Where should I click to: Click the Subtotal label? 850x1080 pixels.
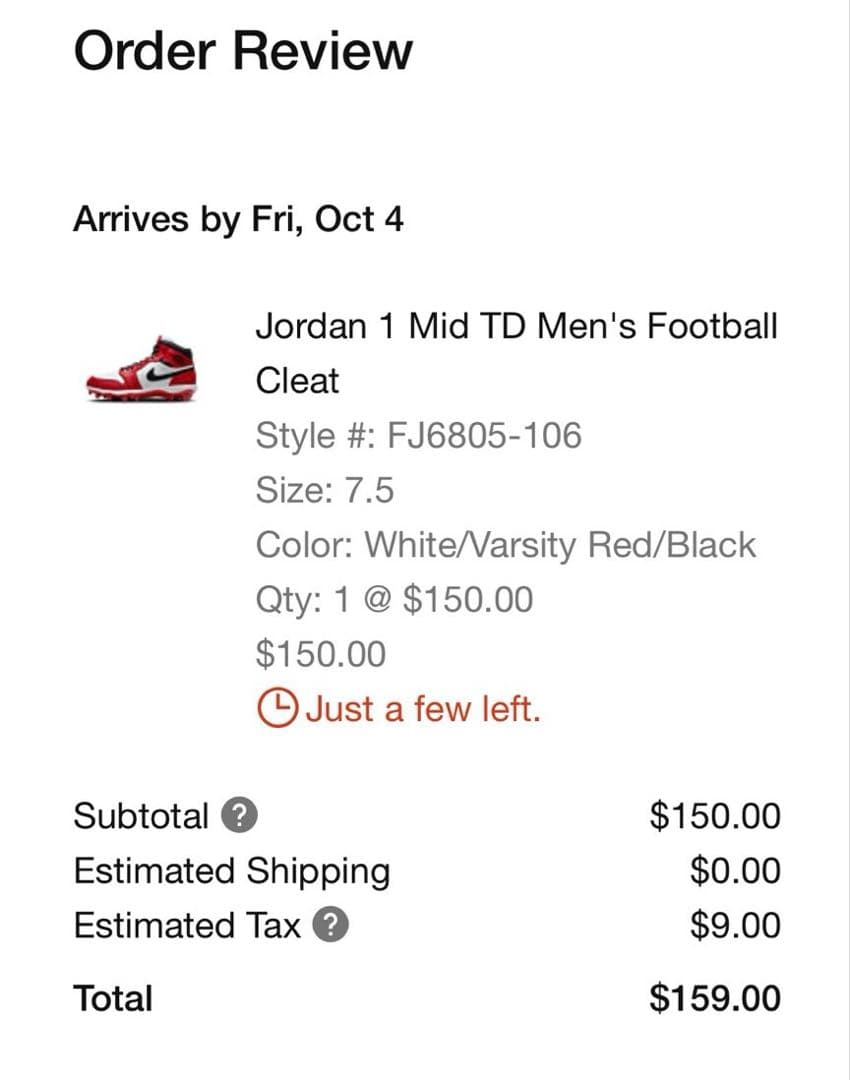click(x=140, y=815)
